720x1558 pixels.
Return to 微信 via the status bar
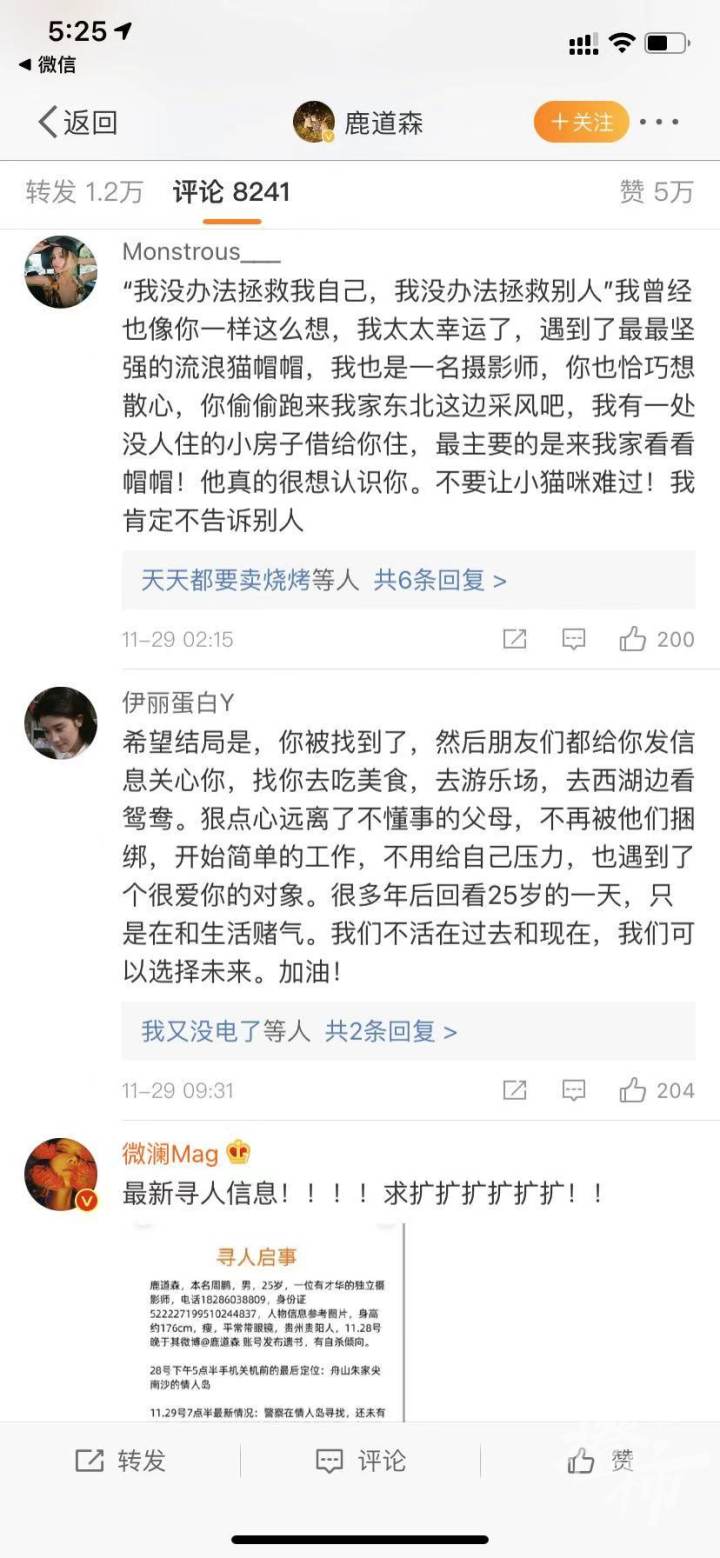(x=48, y=64)
